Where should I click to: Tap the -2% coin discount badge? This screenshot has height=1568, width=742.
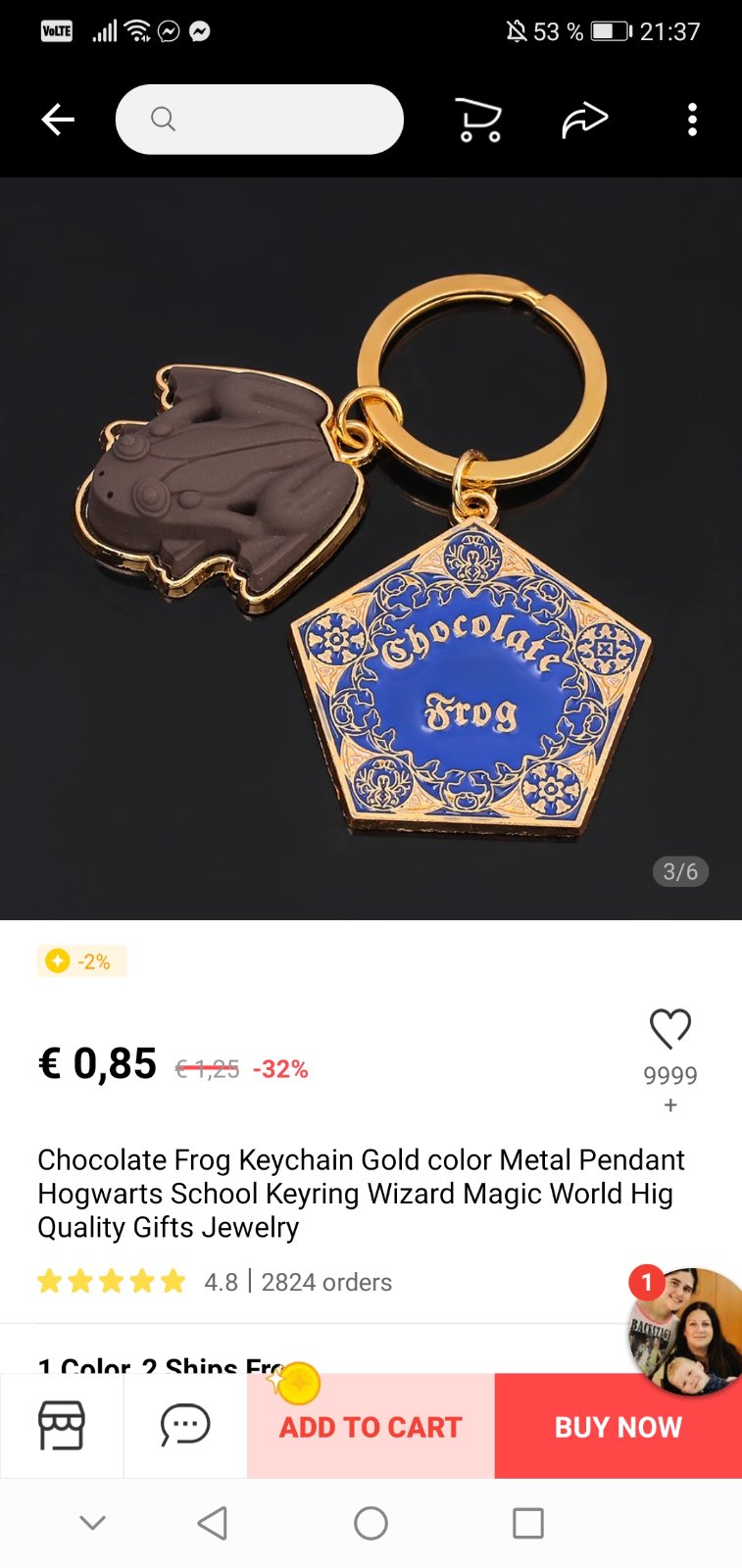[82, 961]
